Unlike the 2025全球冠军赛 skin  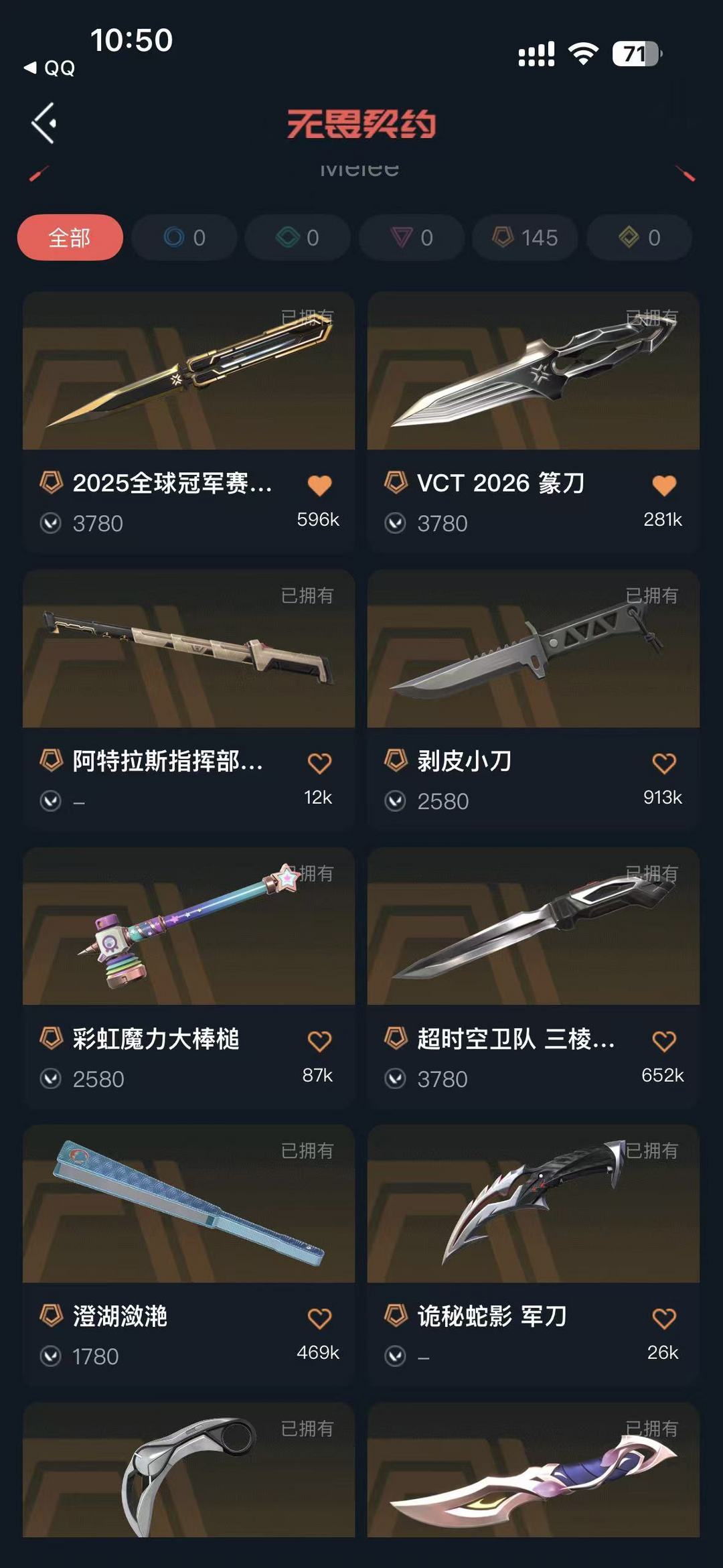coord(319,485)
